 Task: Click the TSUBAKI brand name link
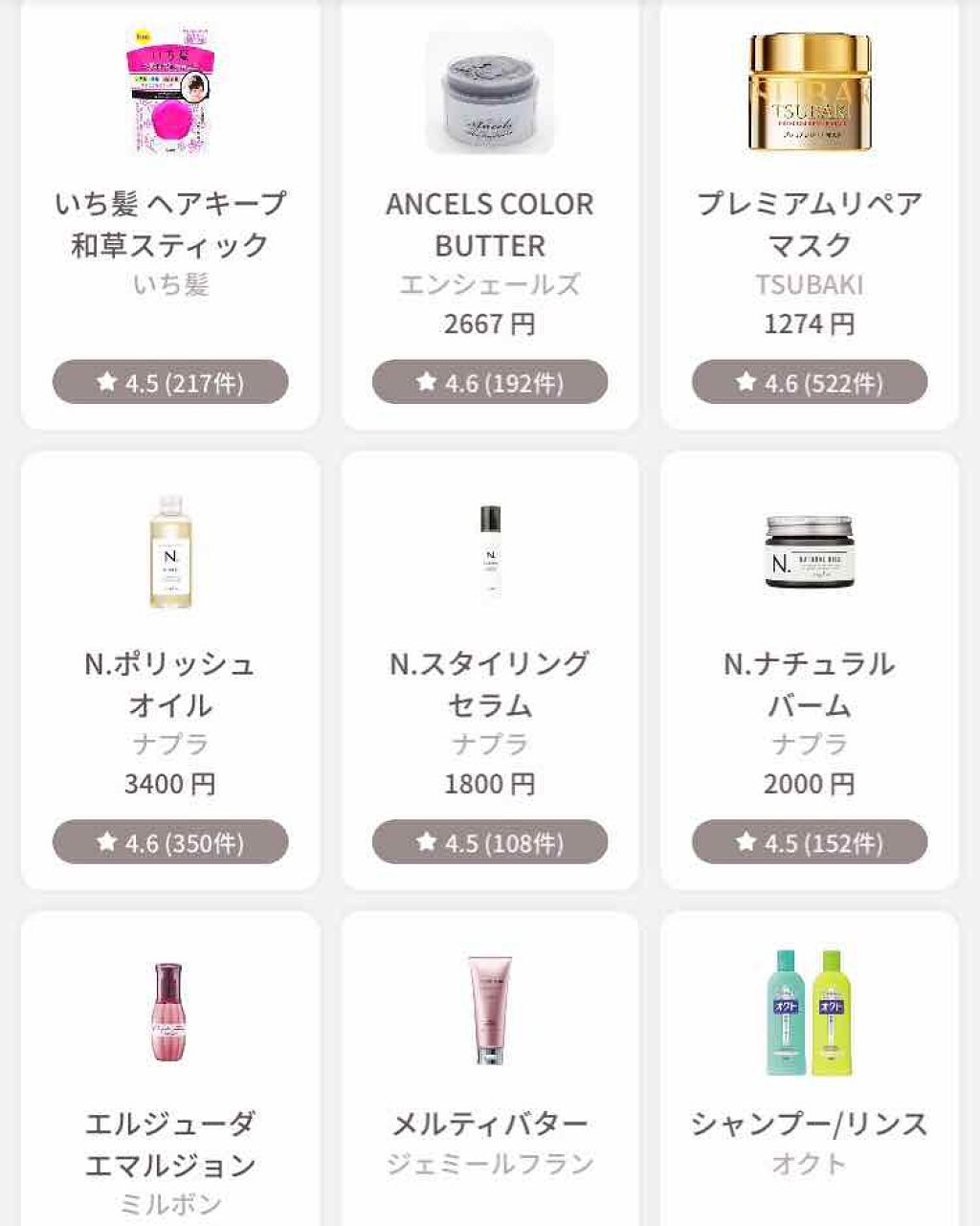(810, 283)
